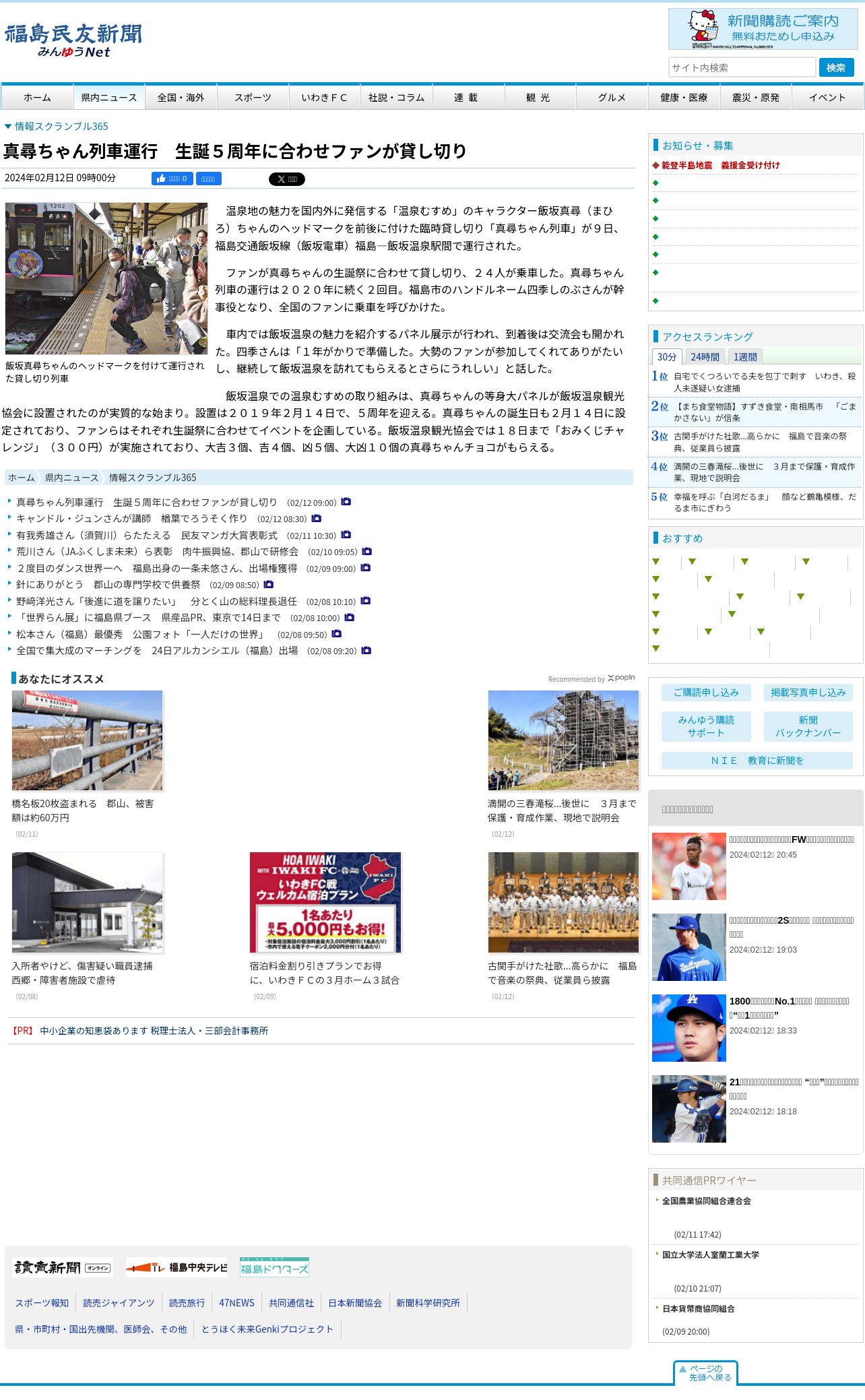Screen dimensions: 865x1400
Task: Follow the 47NEWS footer link
Action: 236,1303
